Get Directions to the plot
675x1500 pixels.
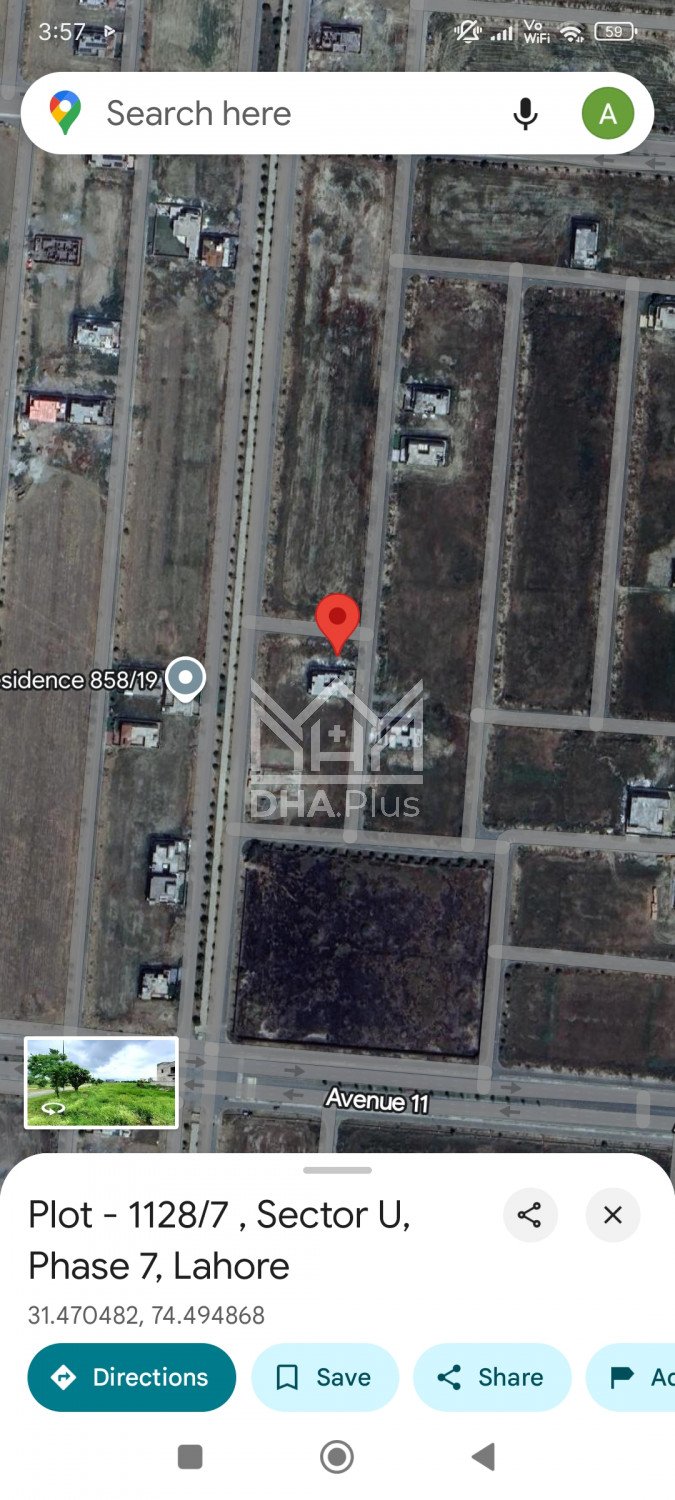pyautogui.click(x=132, y=1377)
